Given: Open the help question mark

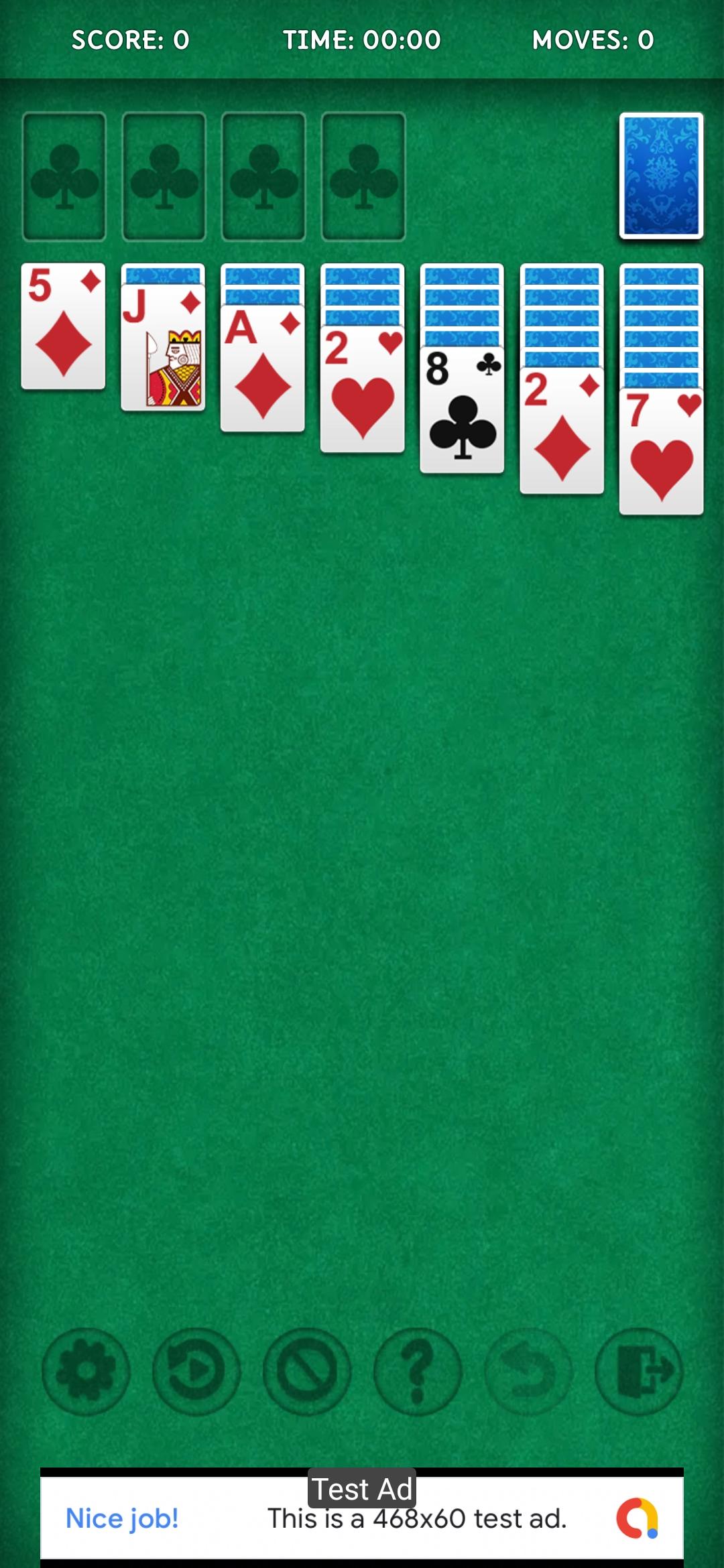Looking at the screenshot, I should pos(418,1372).
